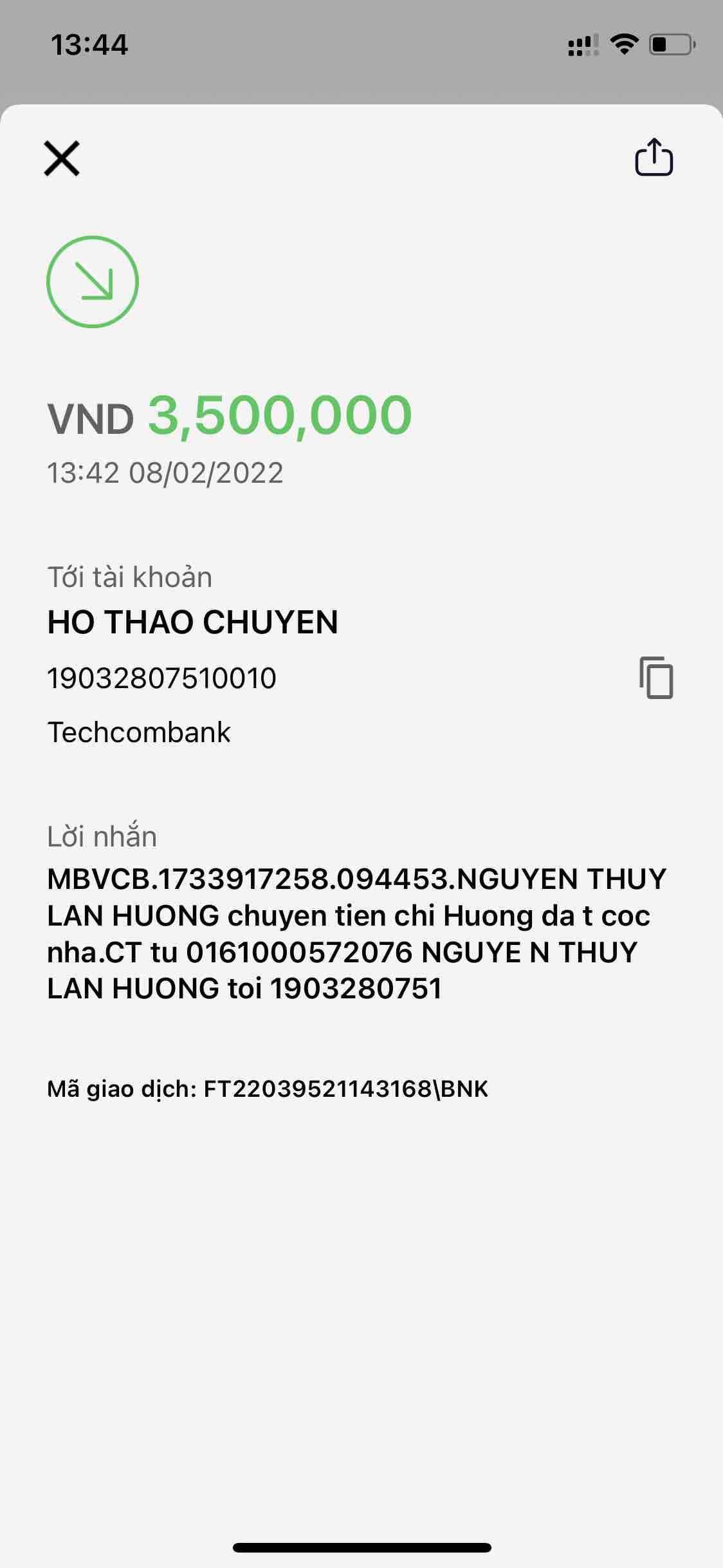
Task: Share this transaction receipt
Action: [654, 157]
